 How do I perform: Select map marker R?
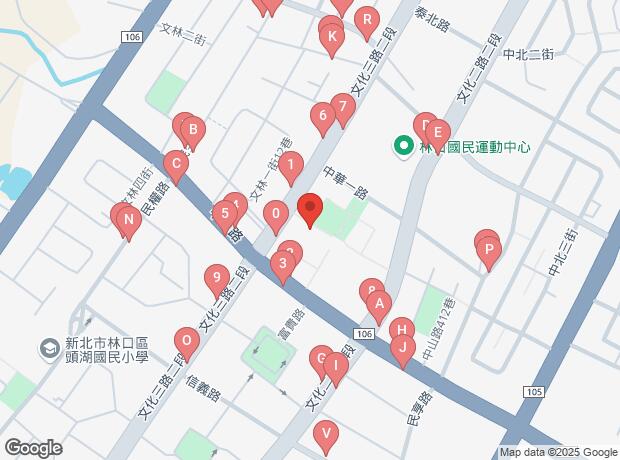(366, 20)
